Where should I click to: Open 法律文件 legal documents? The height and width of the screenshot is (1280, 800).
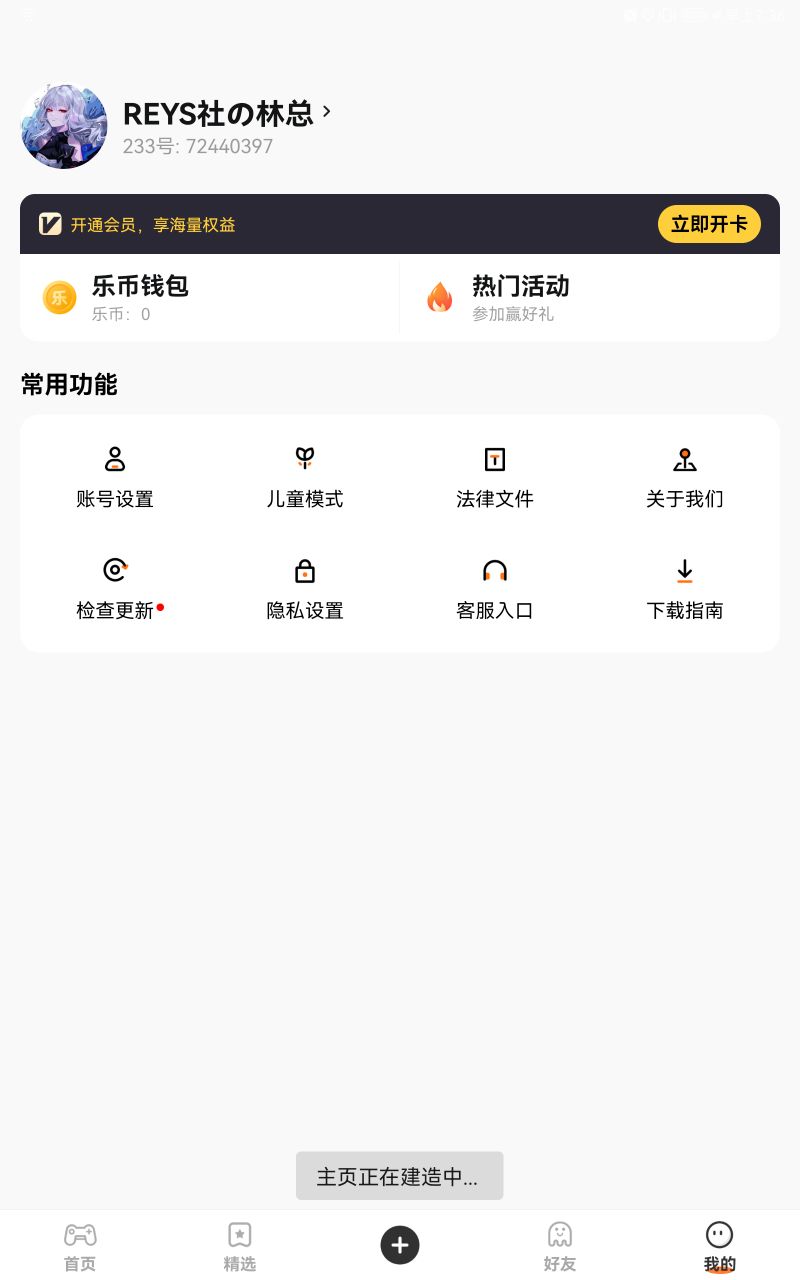[x=495, y=478]
